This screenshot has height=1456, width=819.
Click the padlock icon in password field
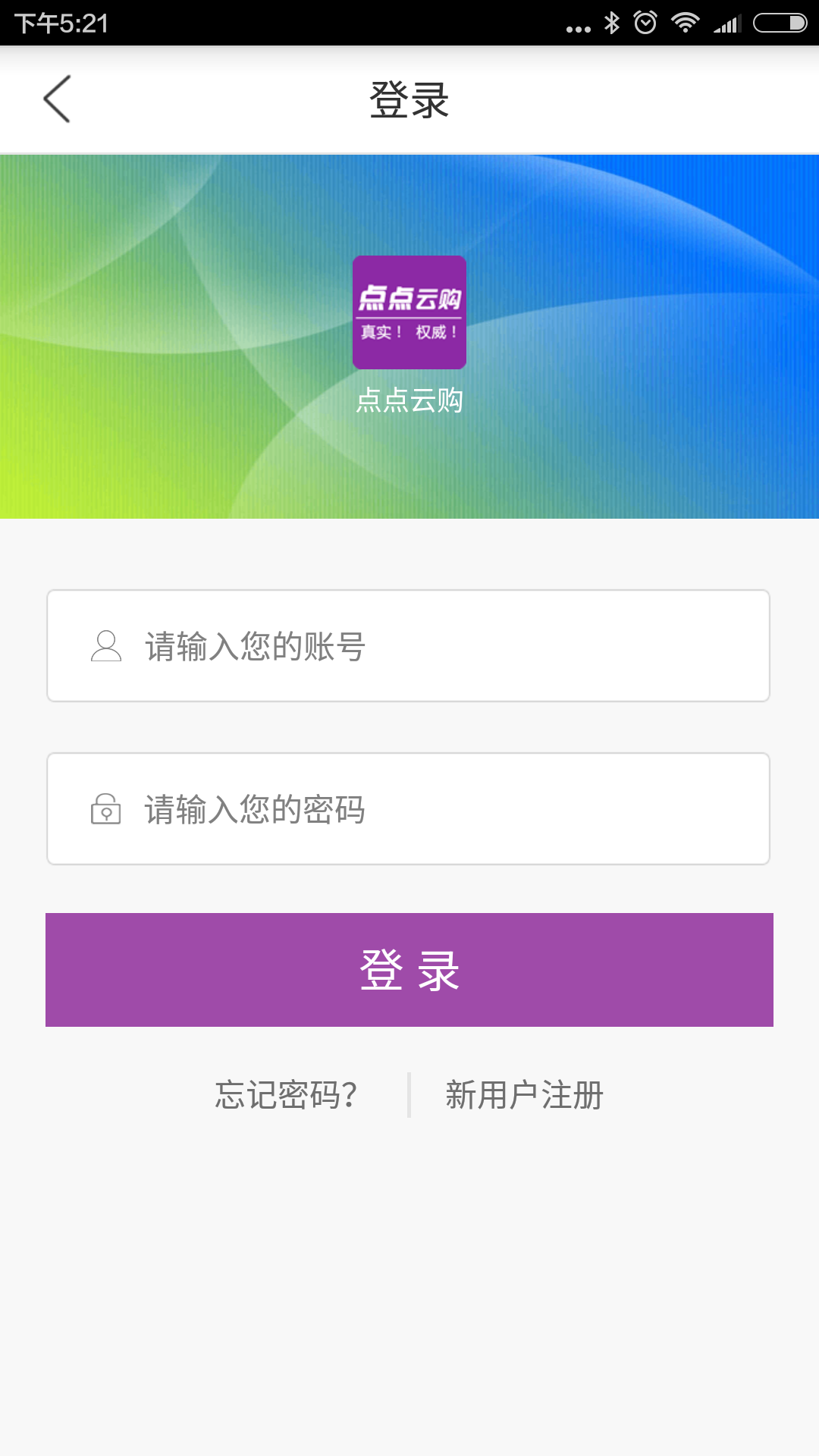click(106, 810)
